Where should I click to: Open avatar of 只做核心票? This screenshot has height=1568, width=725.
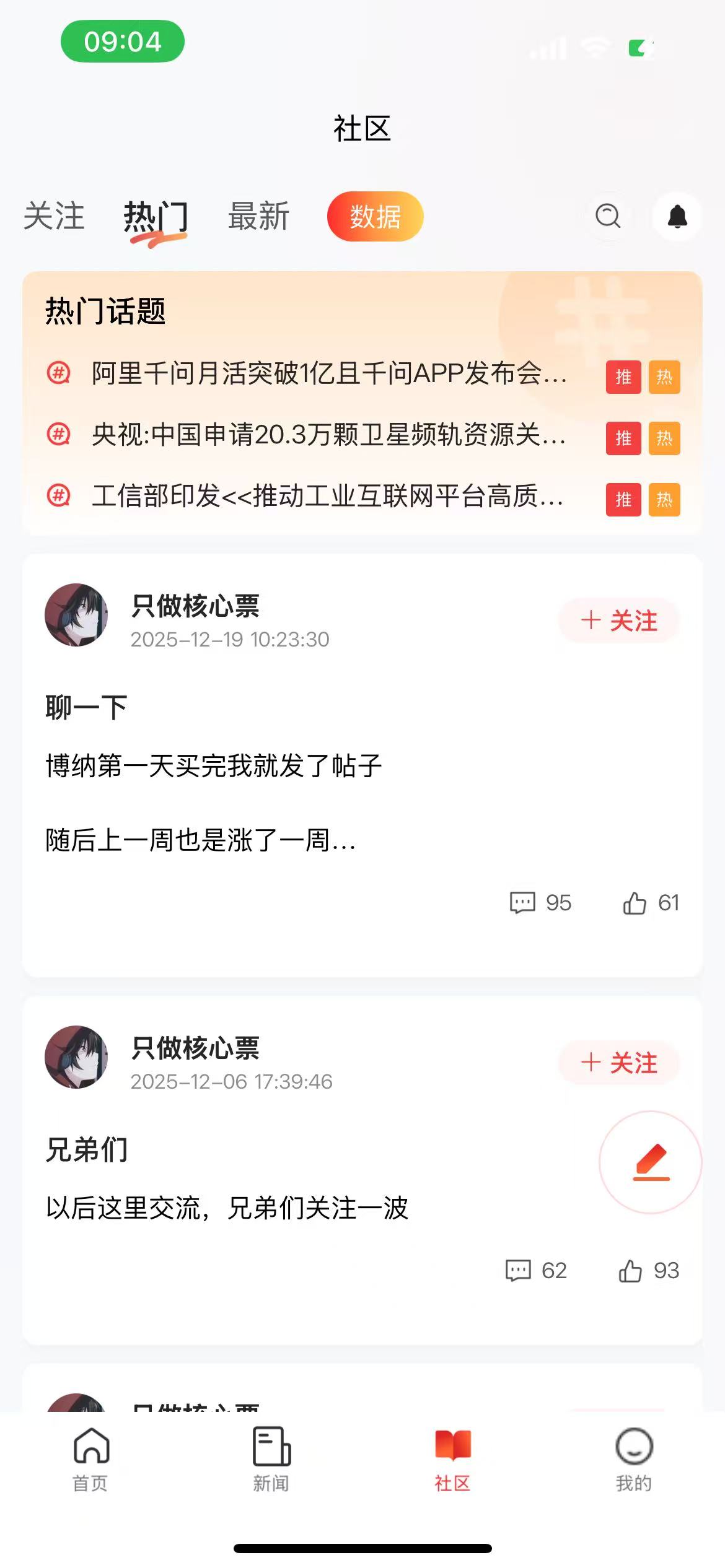[76, 614]
